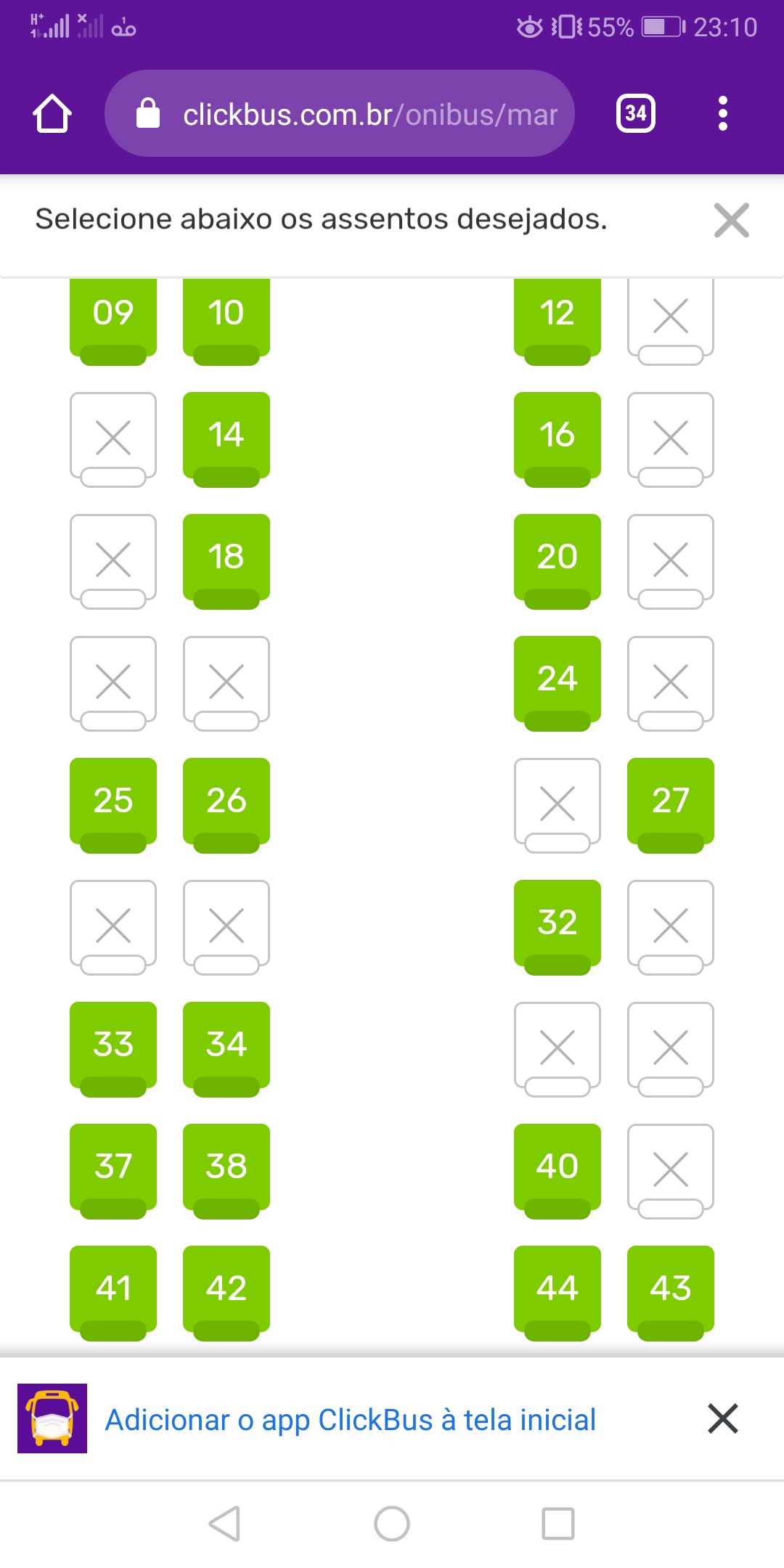Choose seat 14
This screenshot has height=1568, width=784.
226,437
